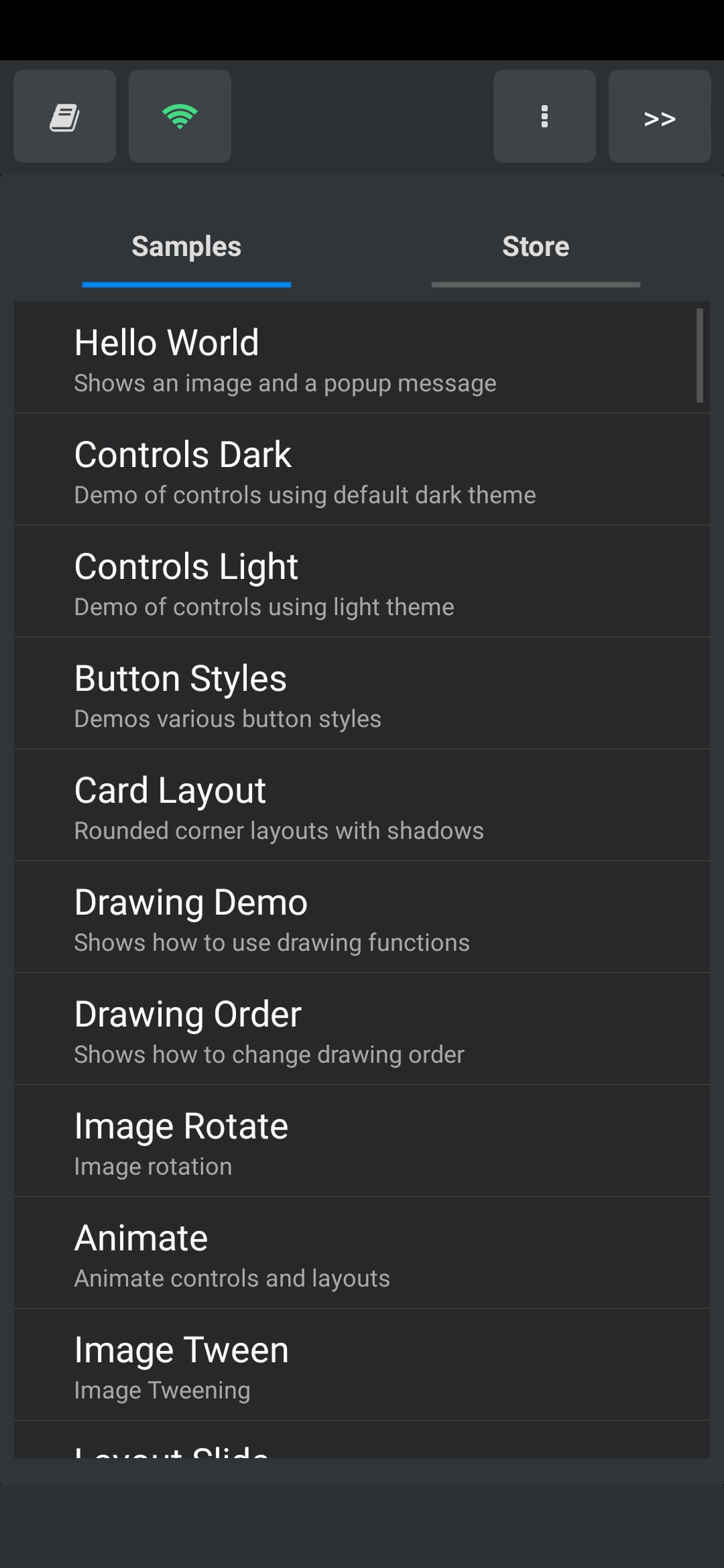Viewport: 724px width, 1568px height.
Task: Open the Card Layout sample
Action: pos(362,804)
